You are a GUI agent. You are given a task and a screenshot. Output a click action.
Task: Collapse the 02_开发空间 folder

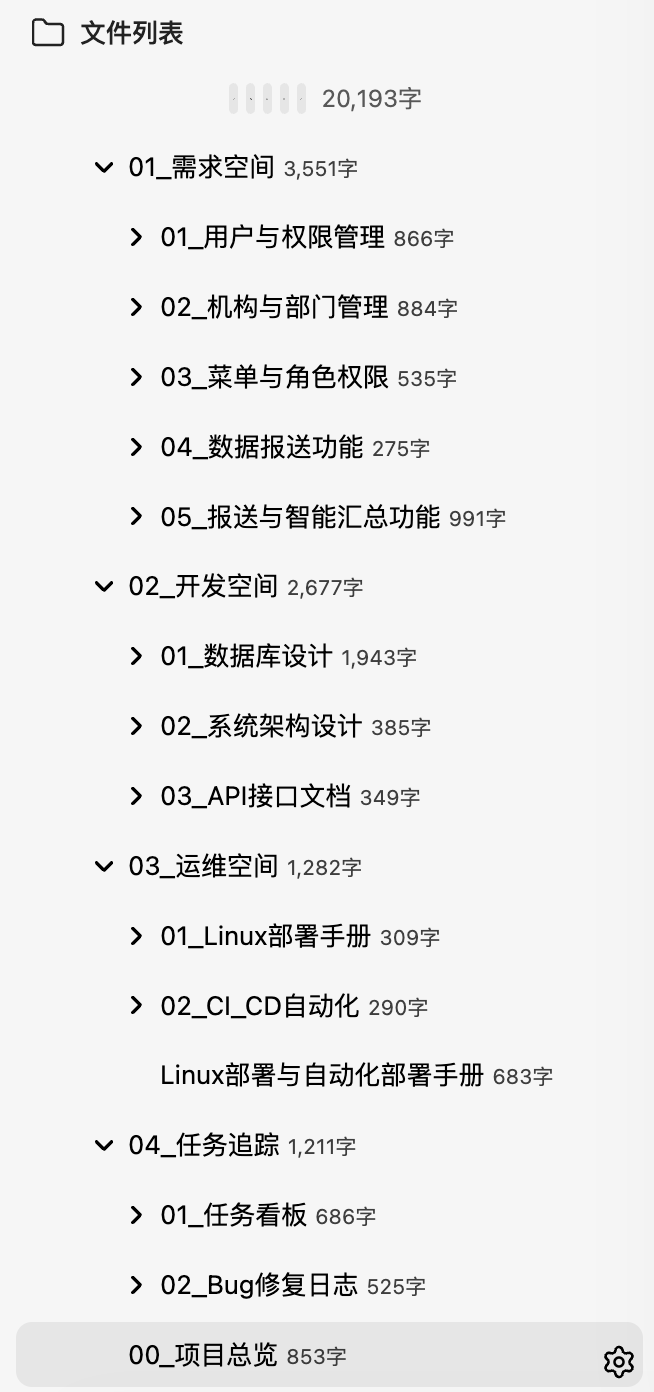[104, 587]
